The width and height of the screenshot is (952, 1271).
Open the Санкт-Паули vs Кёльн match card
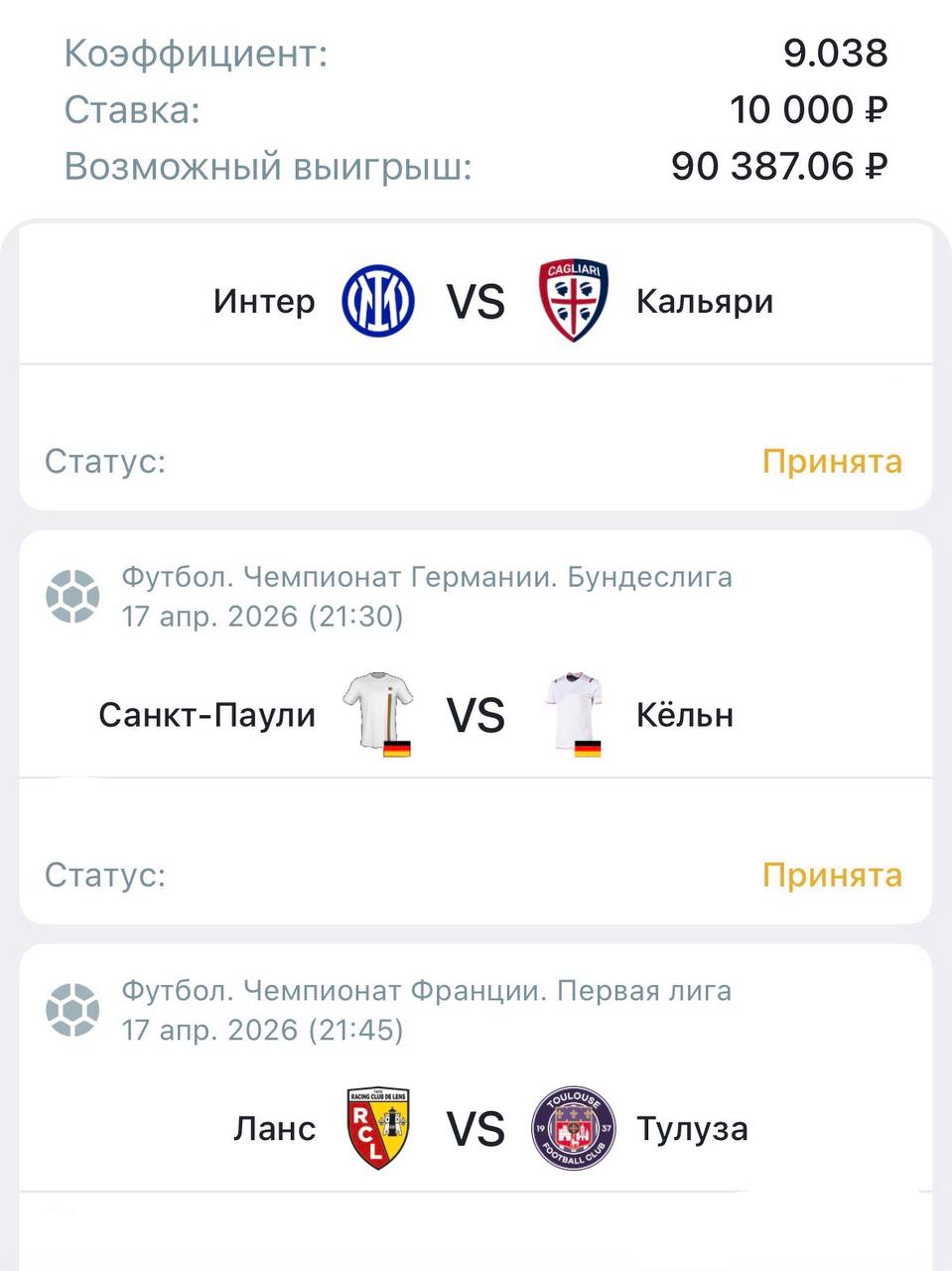(476, 715)
